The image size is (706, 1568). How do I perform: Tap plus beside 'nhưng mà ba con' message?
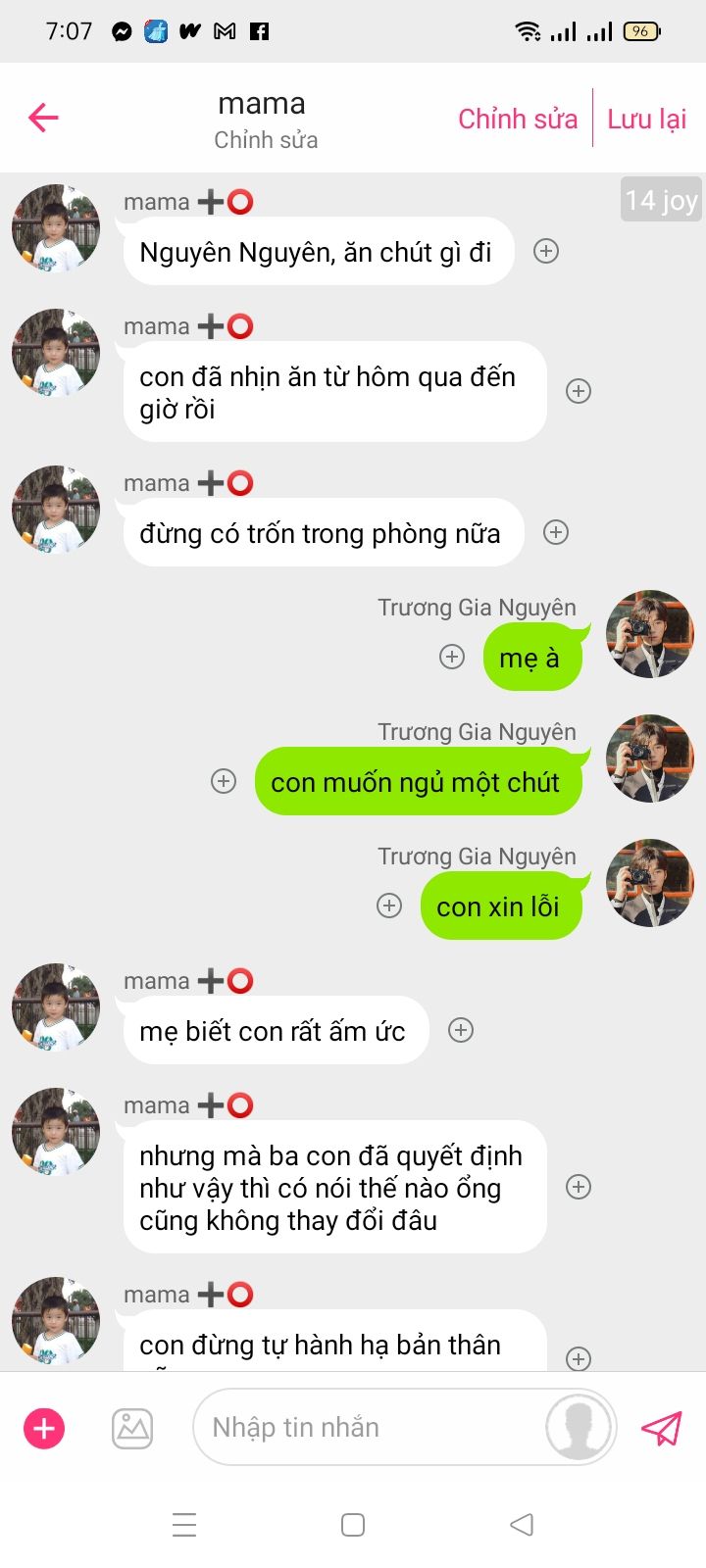(x=579, y=1187)
